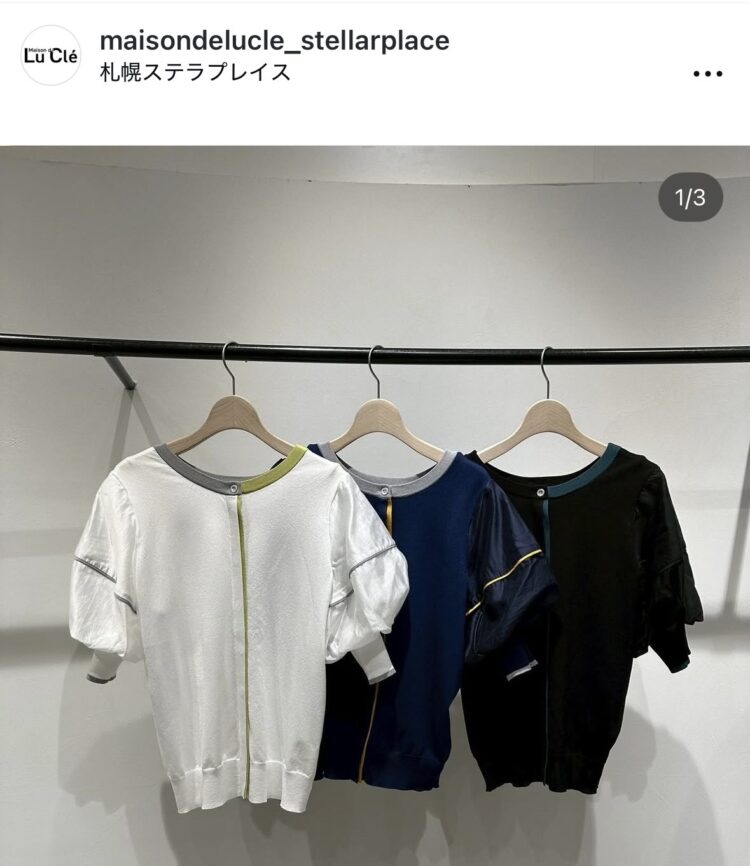Image resolution: width=750 pixels, height=866 pixels.
Task: Tap the post photo of three tops
Action: (375, 520)
